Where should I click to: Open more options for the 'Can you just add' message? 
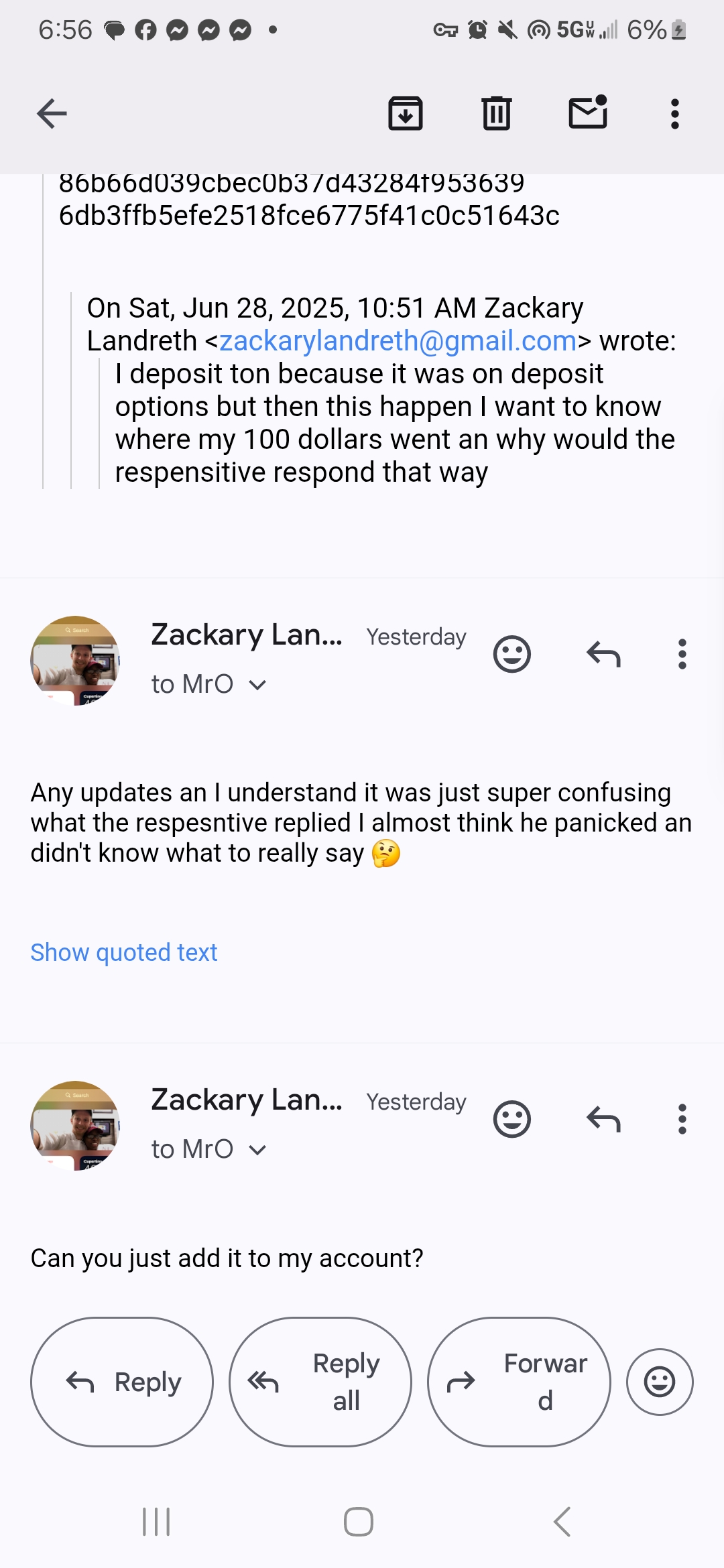pos(682,1119)
